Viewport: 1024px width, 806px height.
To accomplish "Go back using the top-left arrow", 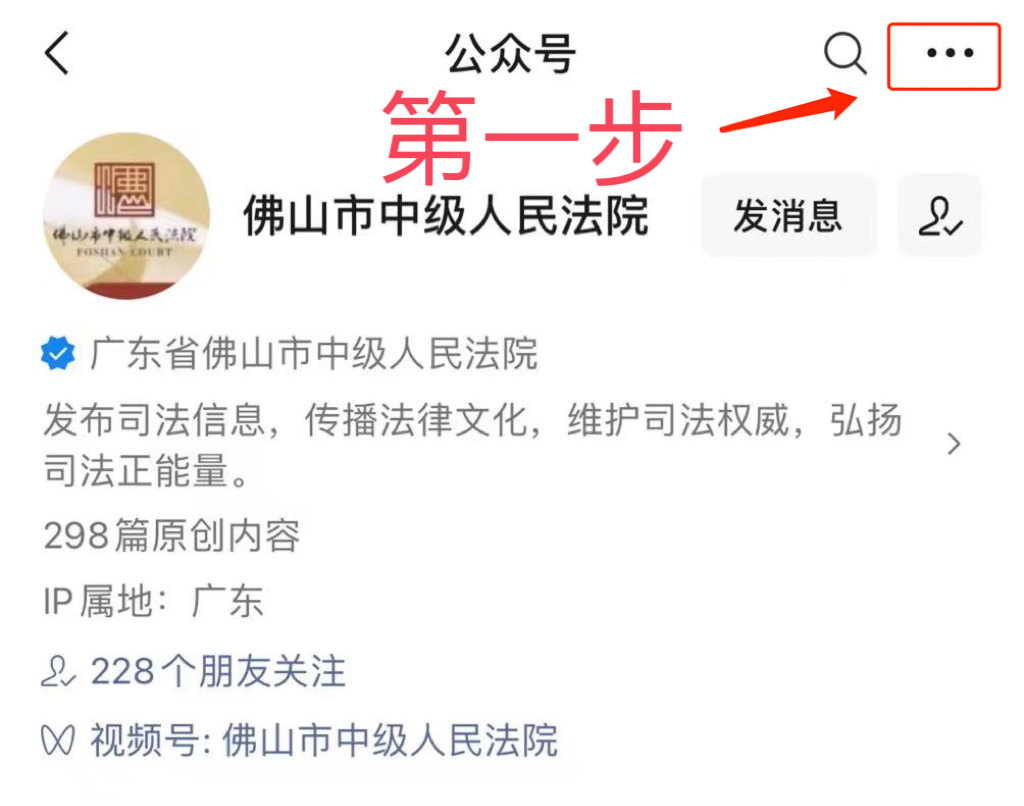I will click(57, 53).
